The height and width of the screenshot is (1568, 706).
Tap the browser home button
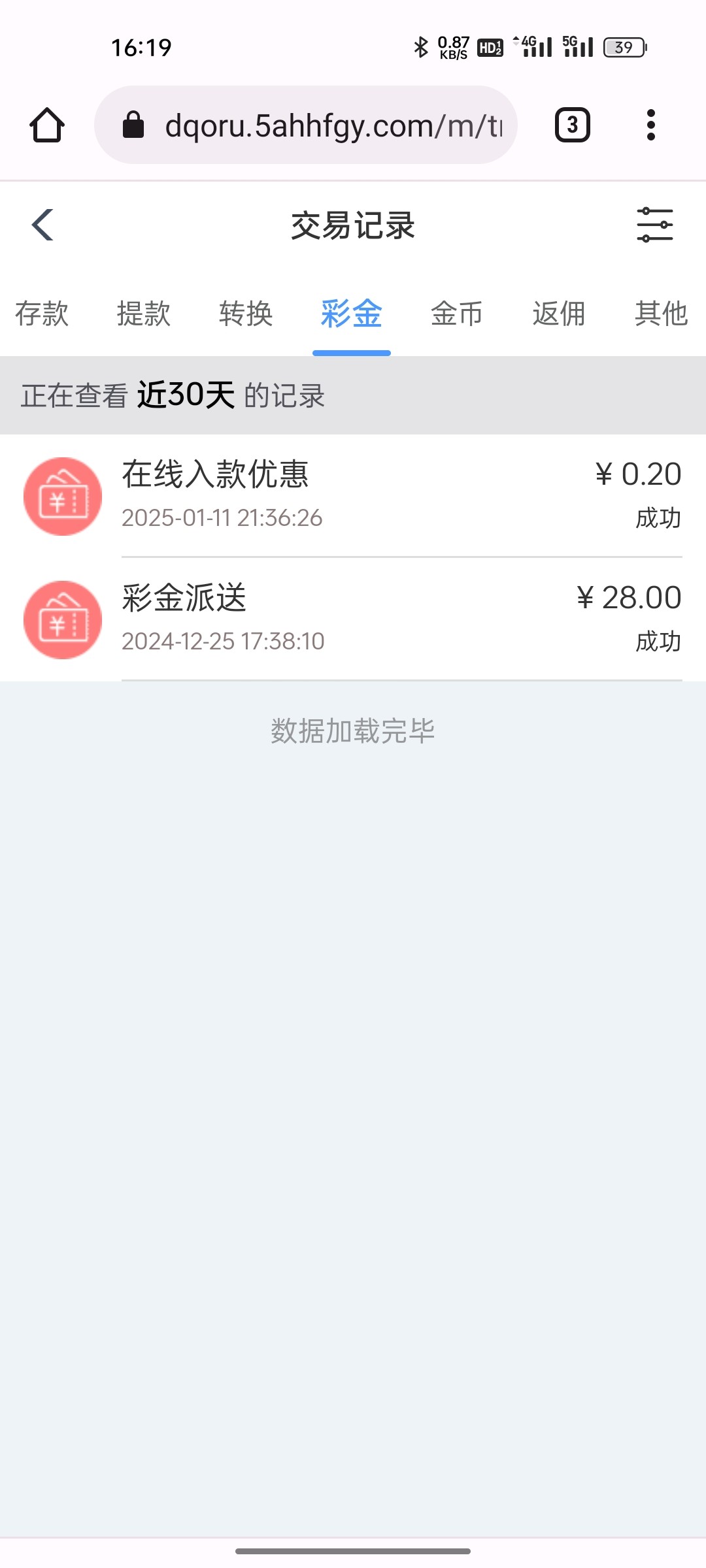(x=47, y=125)
